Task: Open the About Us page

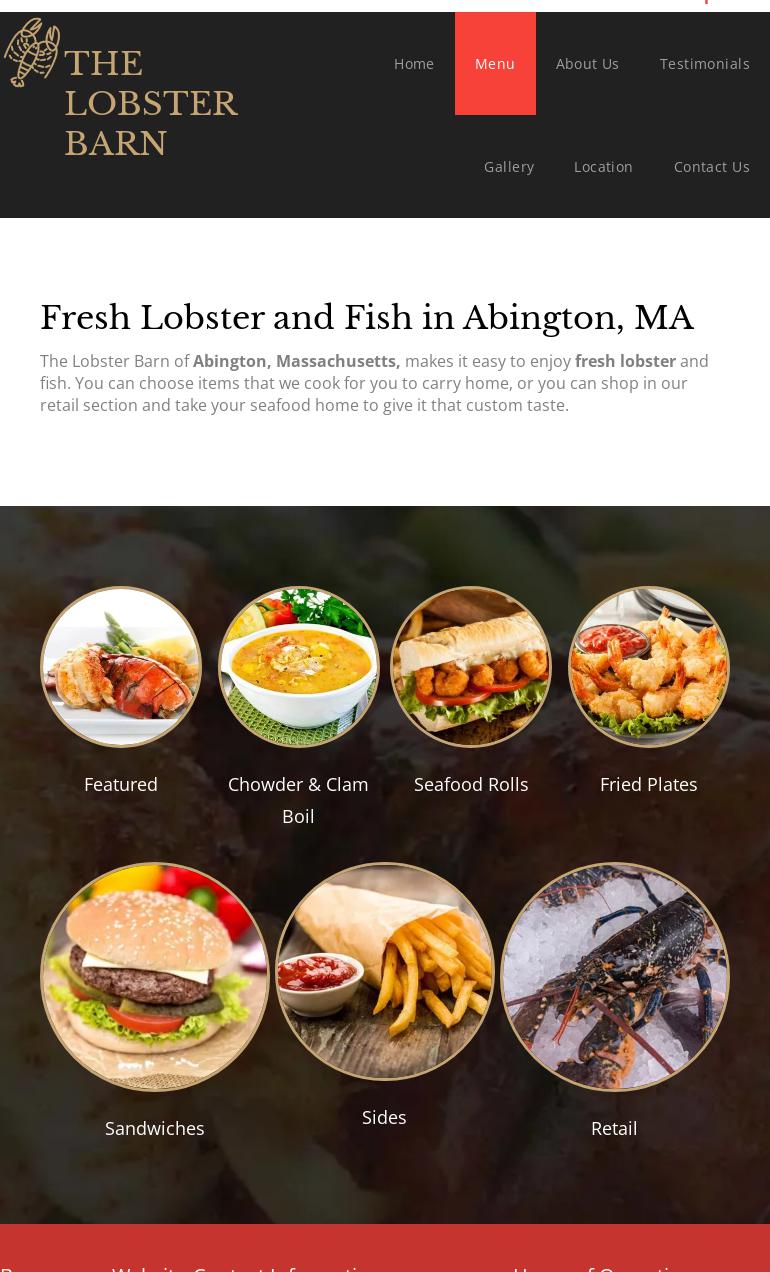Action: tap(587, 64)
